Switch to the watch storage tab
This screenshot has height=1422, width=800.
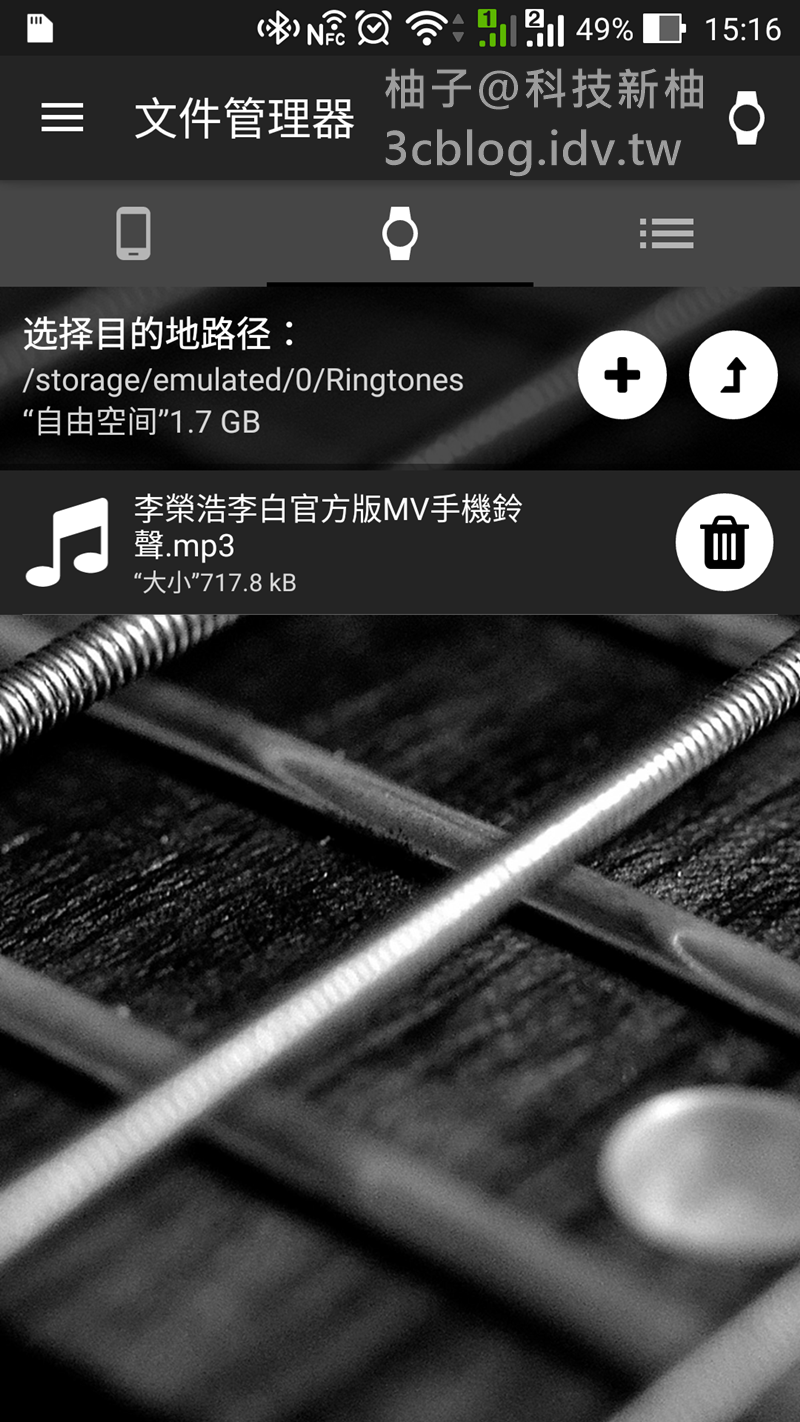[400, 234]
